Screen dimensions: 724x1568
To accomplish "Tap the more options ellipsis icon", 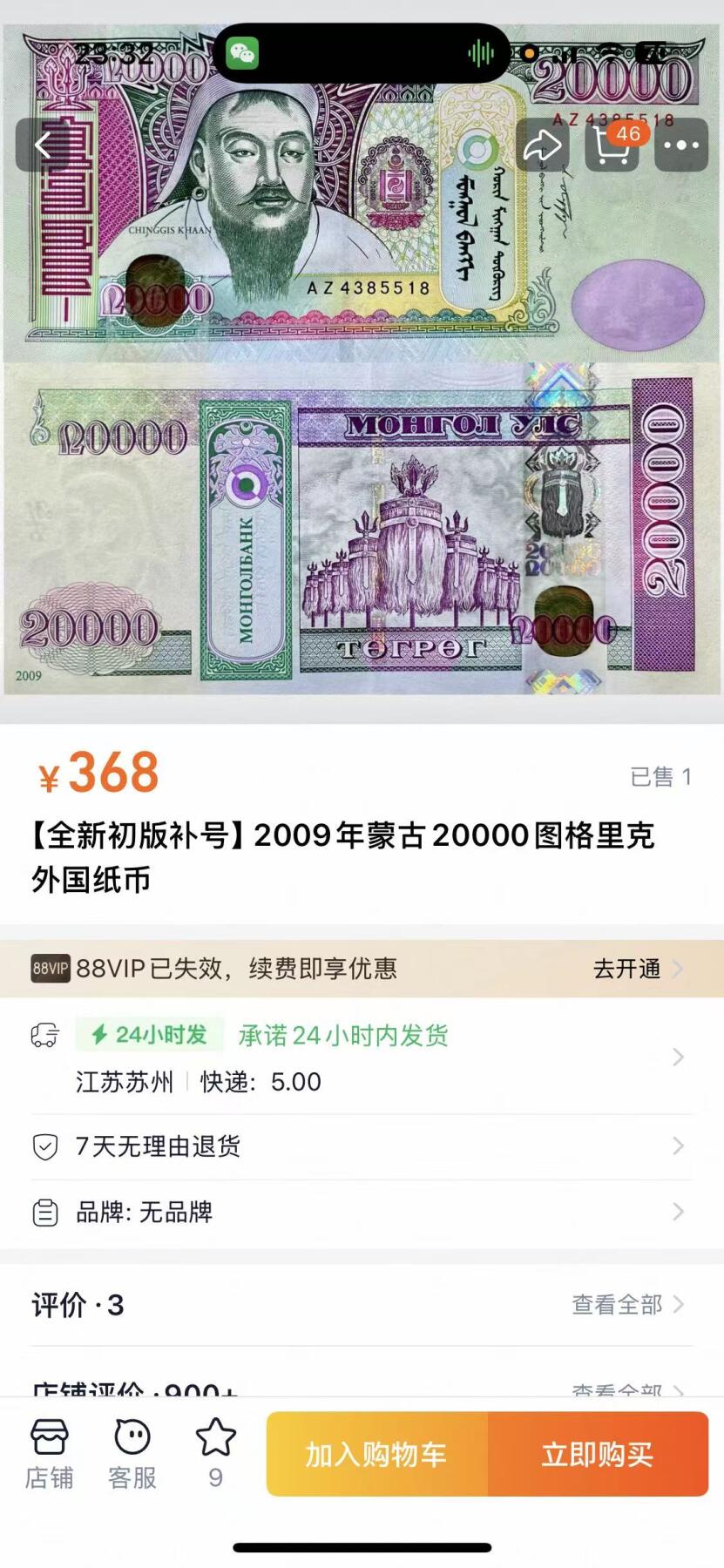I will 680,145.
